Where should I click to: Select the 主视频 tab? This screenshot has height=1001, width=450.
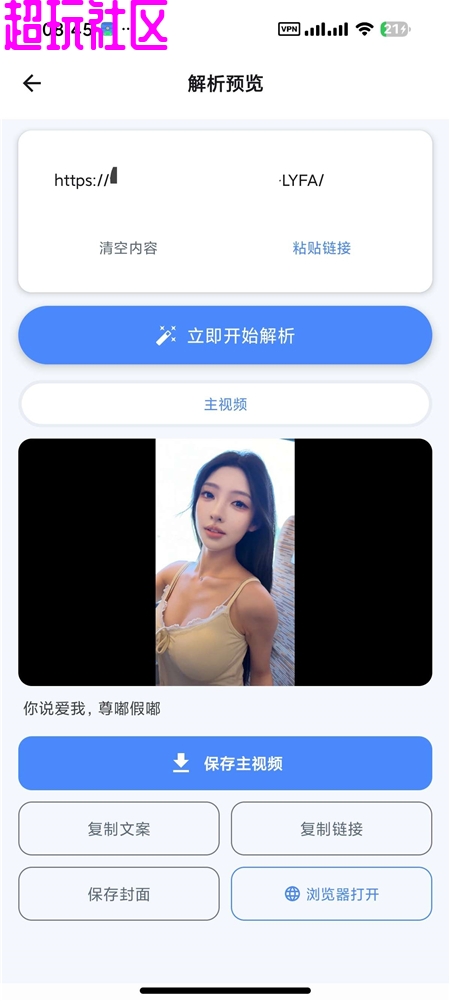pos(225,404)
